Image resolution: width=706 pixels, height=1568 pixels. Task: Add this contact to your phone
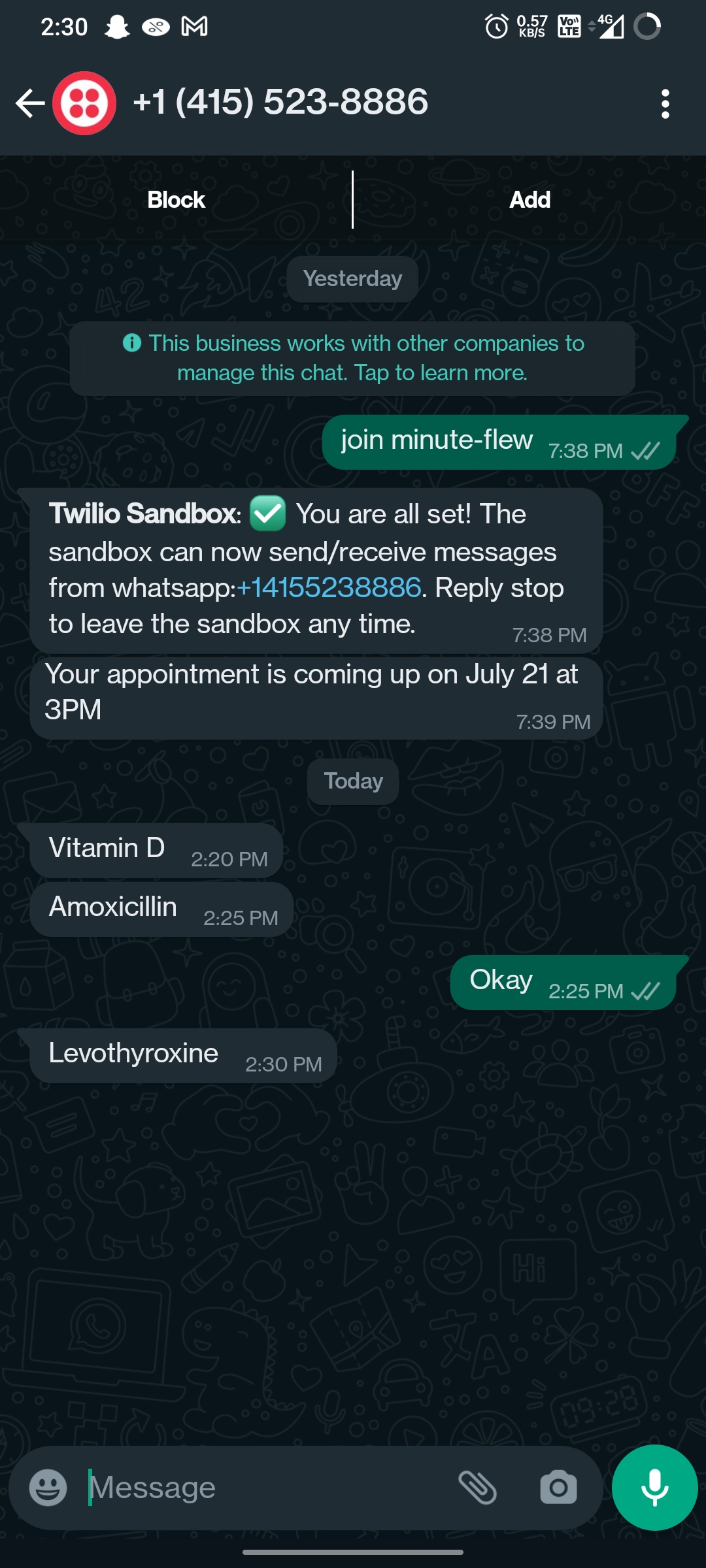(528, 199)
